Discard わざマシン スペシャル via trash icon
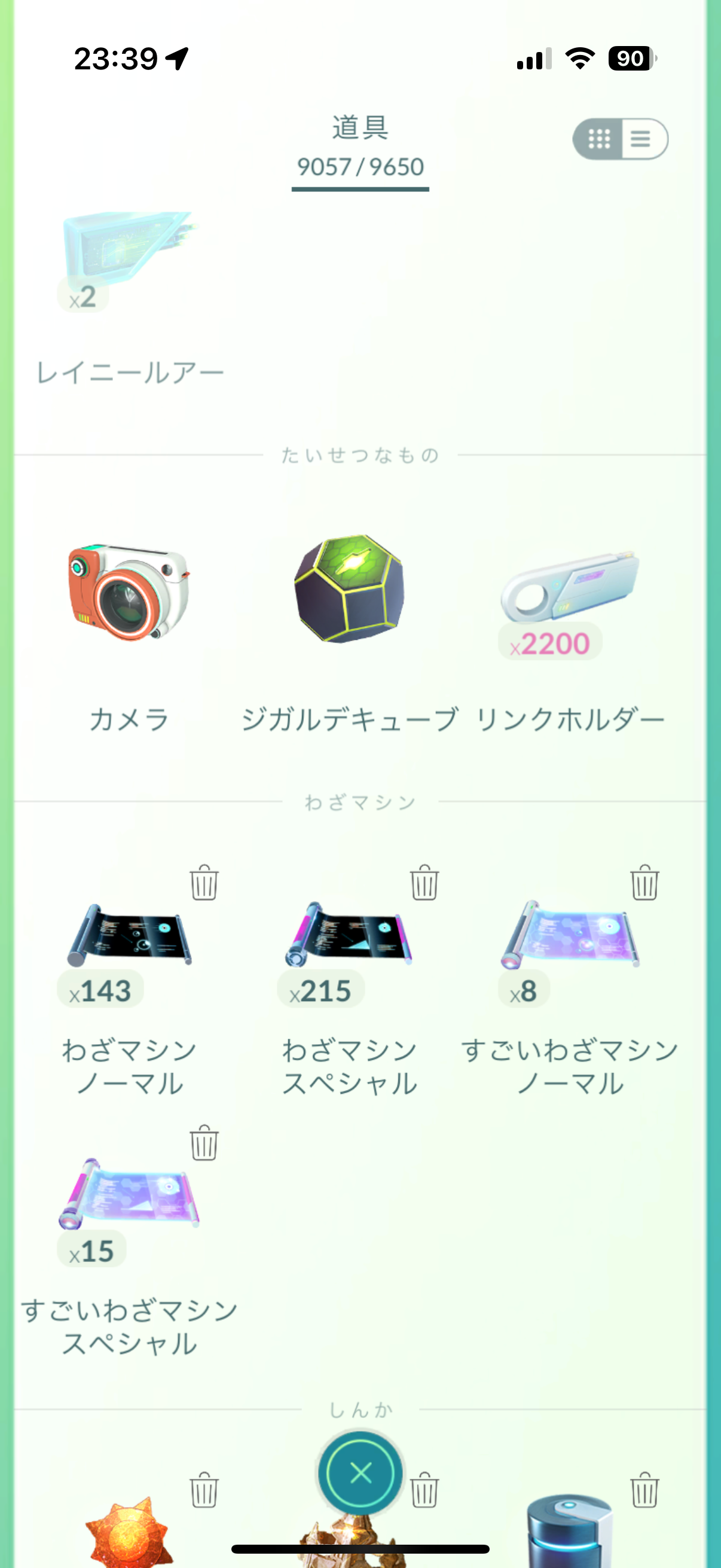The width and height of the screenshot is (721, 1568). coord(424,883)
